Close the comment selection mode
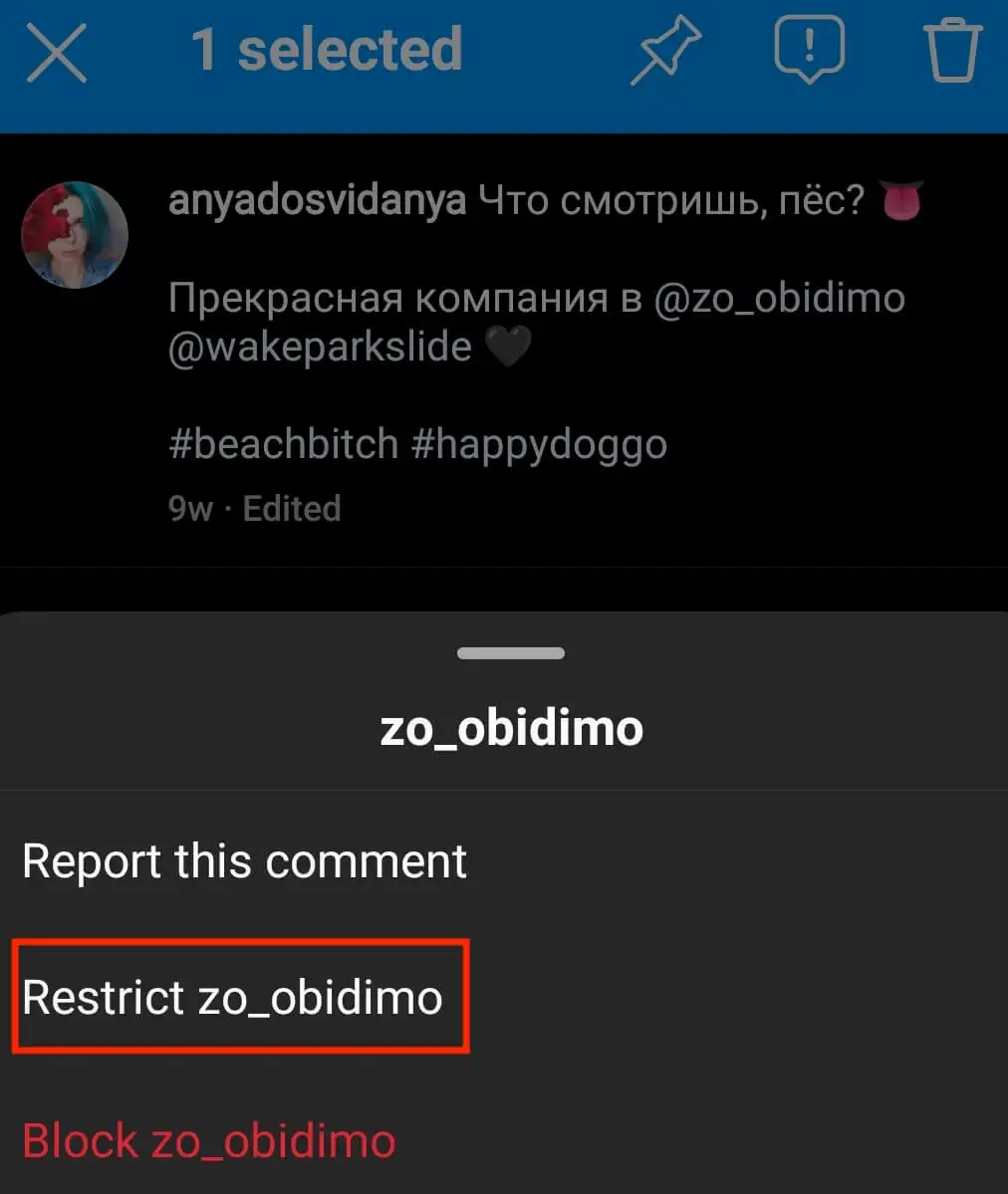 click(x=57, y=54)
